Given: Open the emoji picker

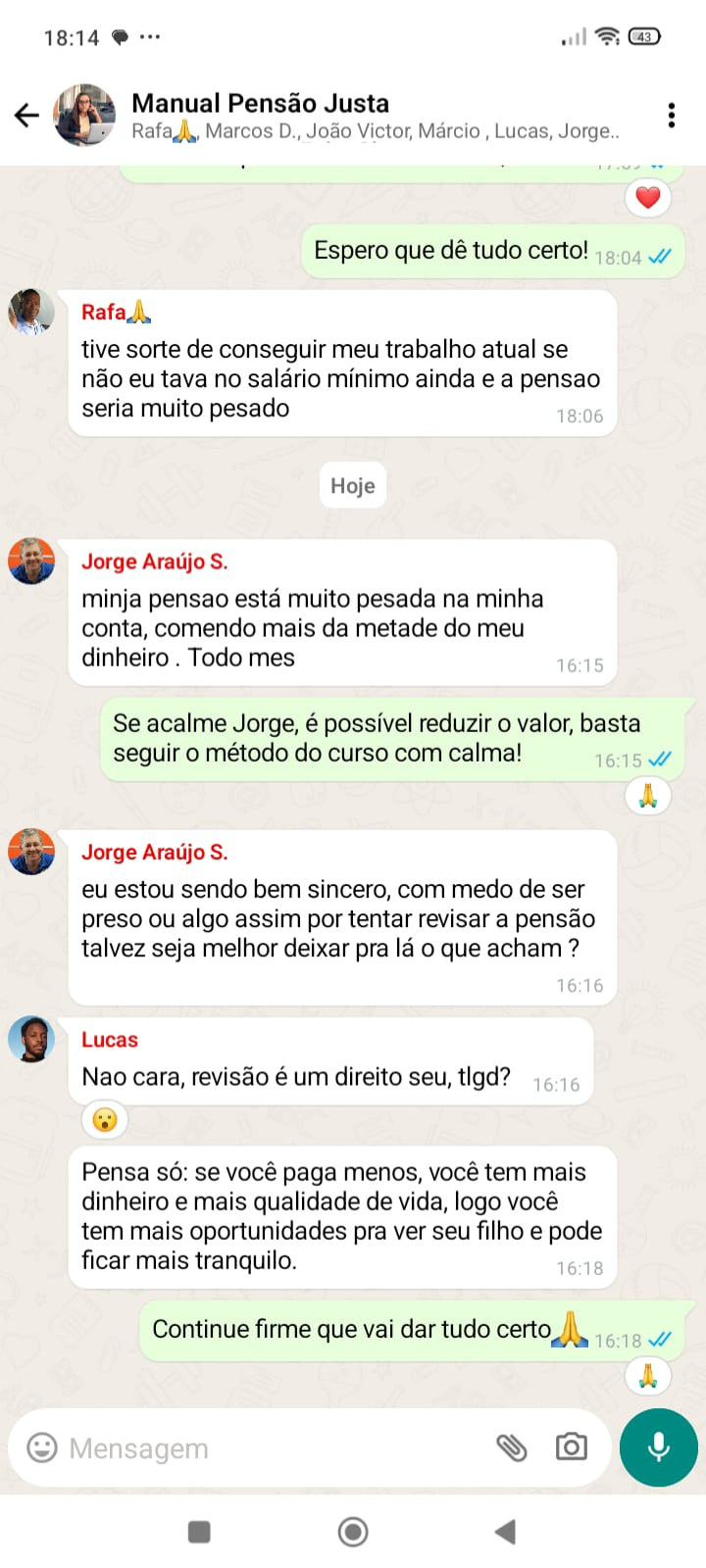Looking at the screenshot, I should [x=41, y=1447].
